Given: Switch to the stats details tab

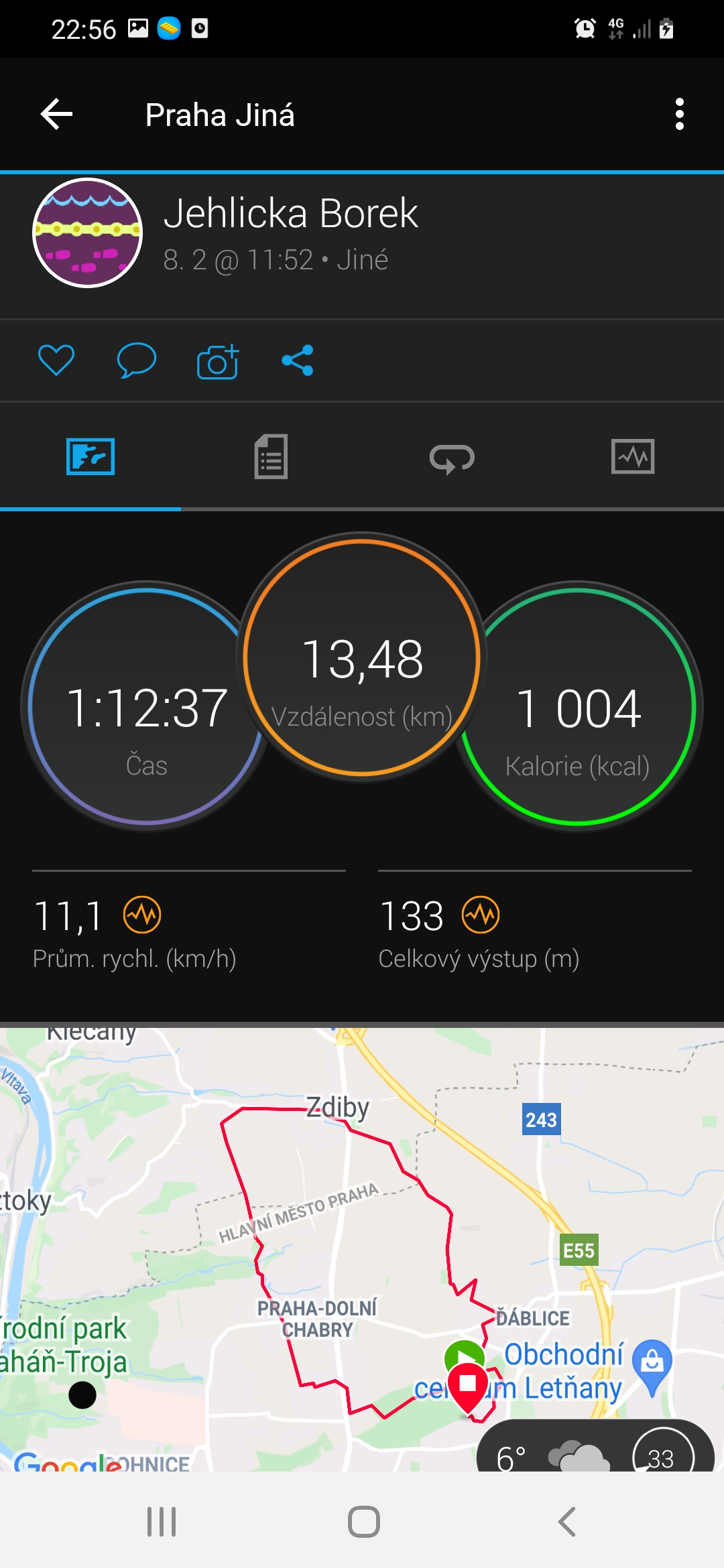Looking at the screenshot, I should pos(271,457).
